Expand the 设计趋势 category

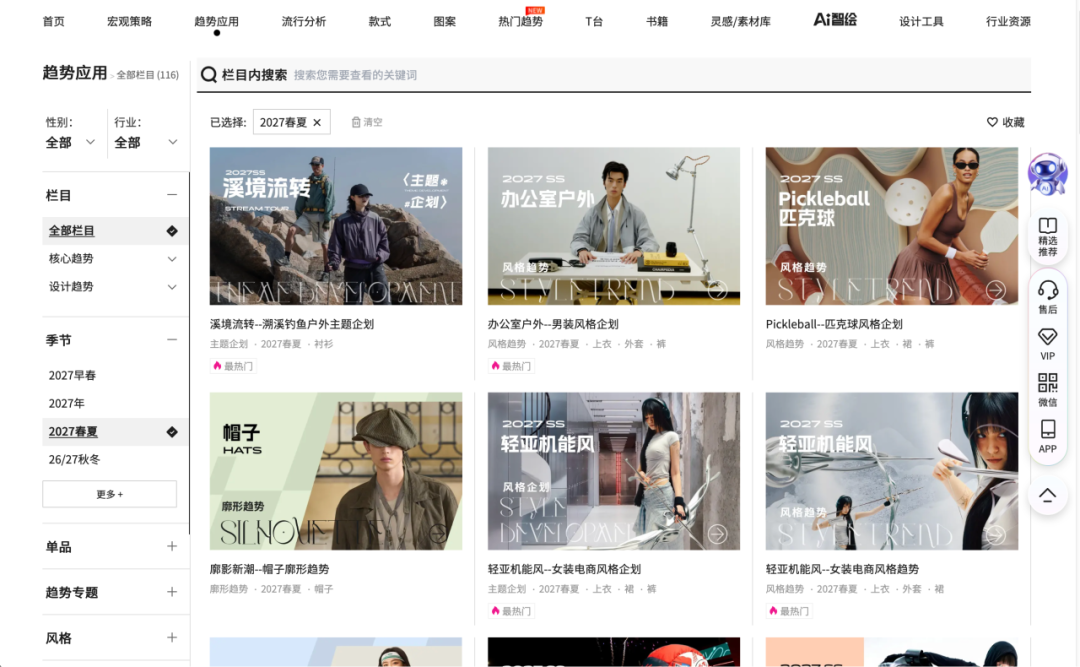pos(113,287)
